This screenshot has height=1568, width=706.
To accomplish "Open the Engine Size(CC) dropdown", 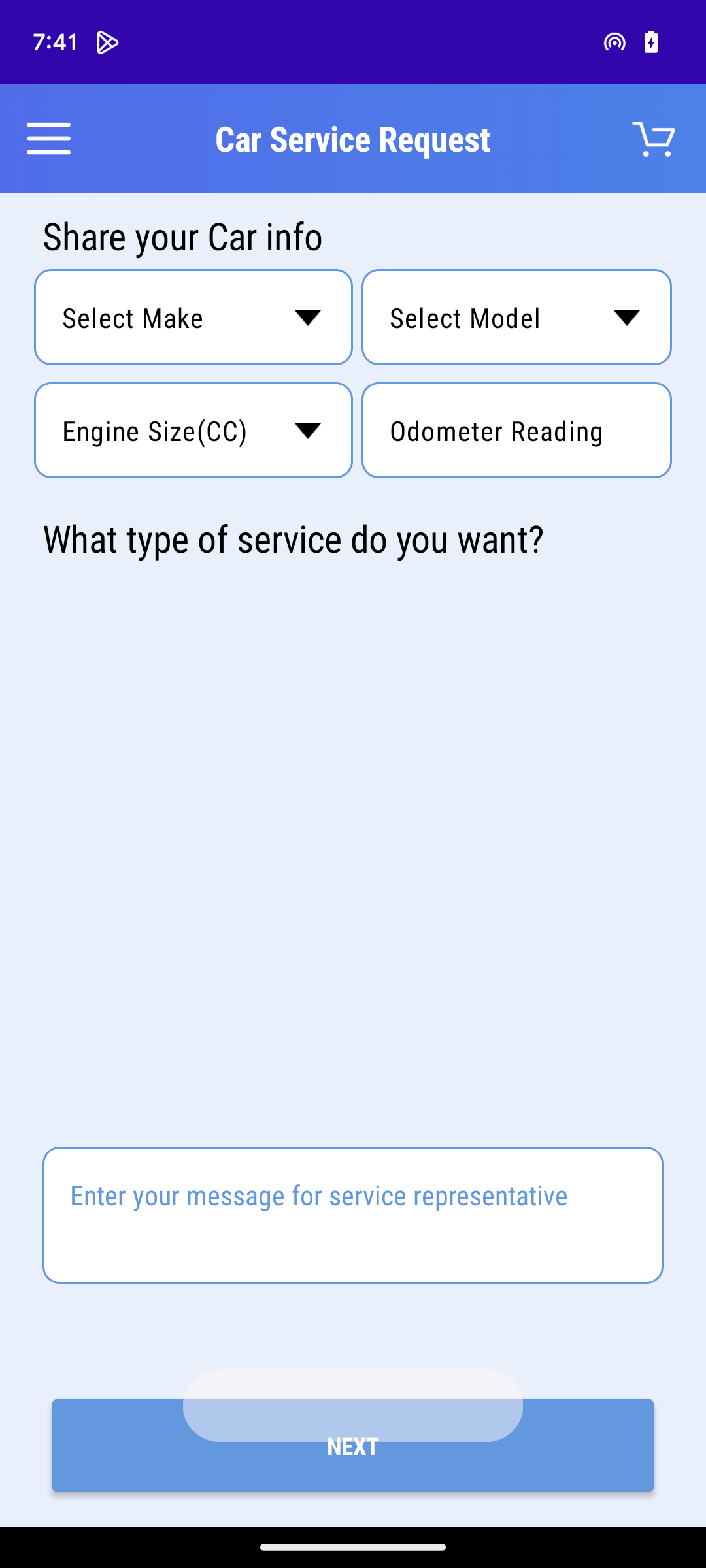I will coord(193,431).
